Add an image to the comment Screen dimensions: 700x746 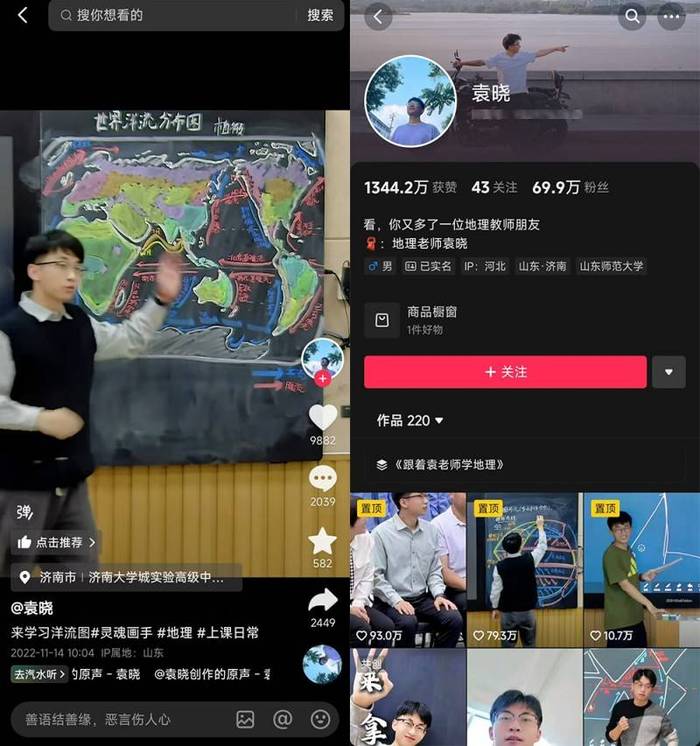tap(245, 719)
